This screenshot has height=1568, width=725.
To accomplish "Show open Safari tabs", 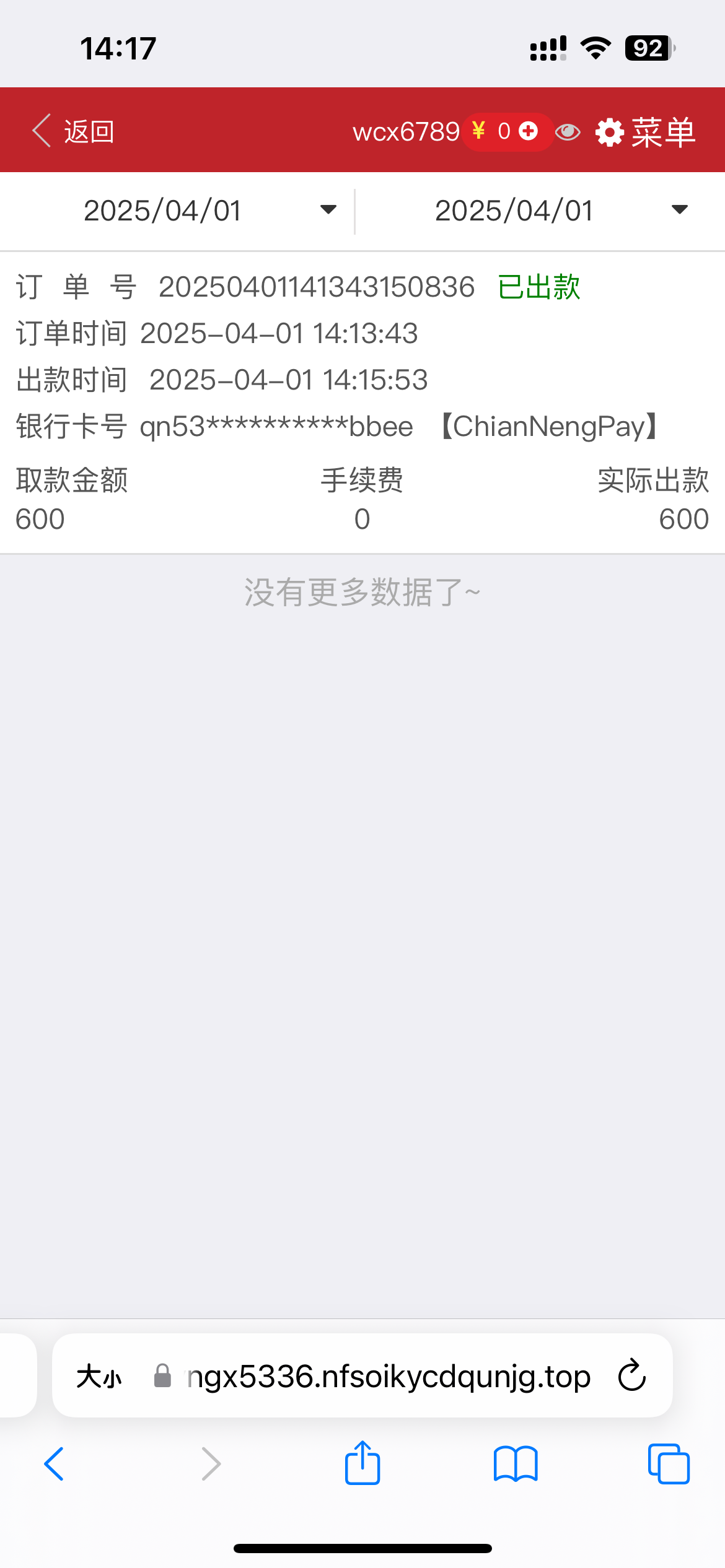I will [669, 1464].
